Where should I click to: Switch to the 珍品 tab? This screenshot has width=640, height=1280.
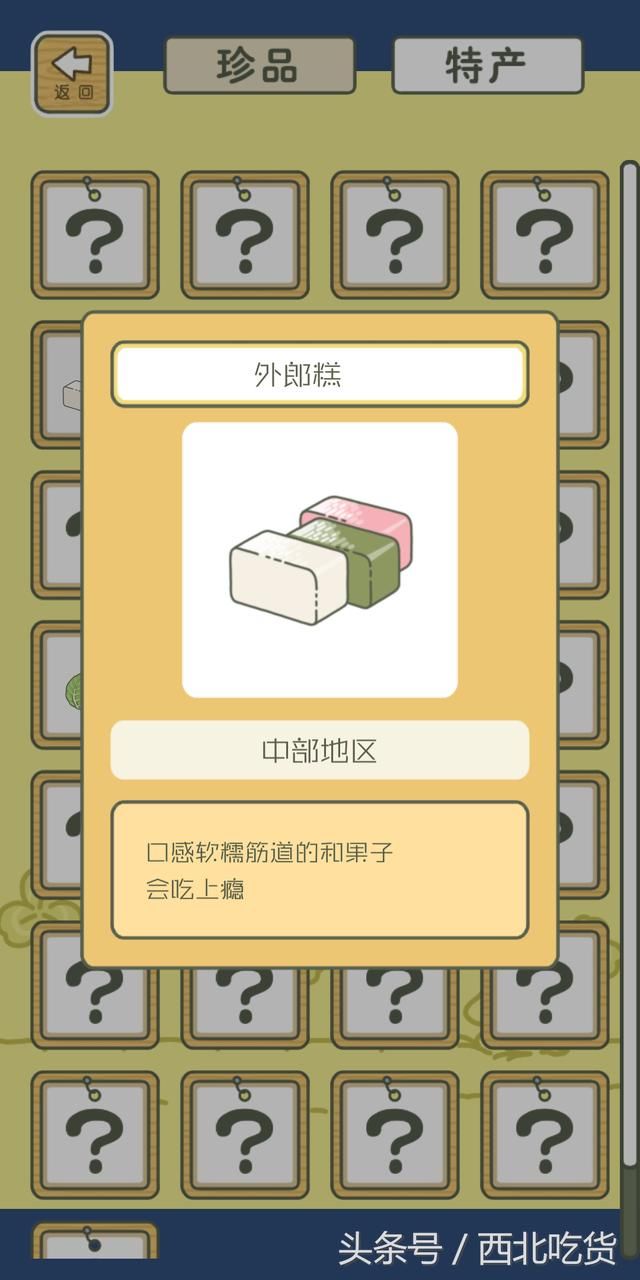pos(259,66)
